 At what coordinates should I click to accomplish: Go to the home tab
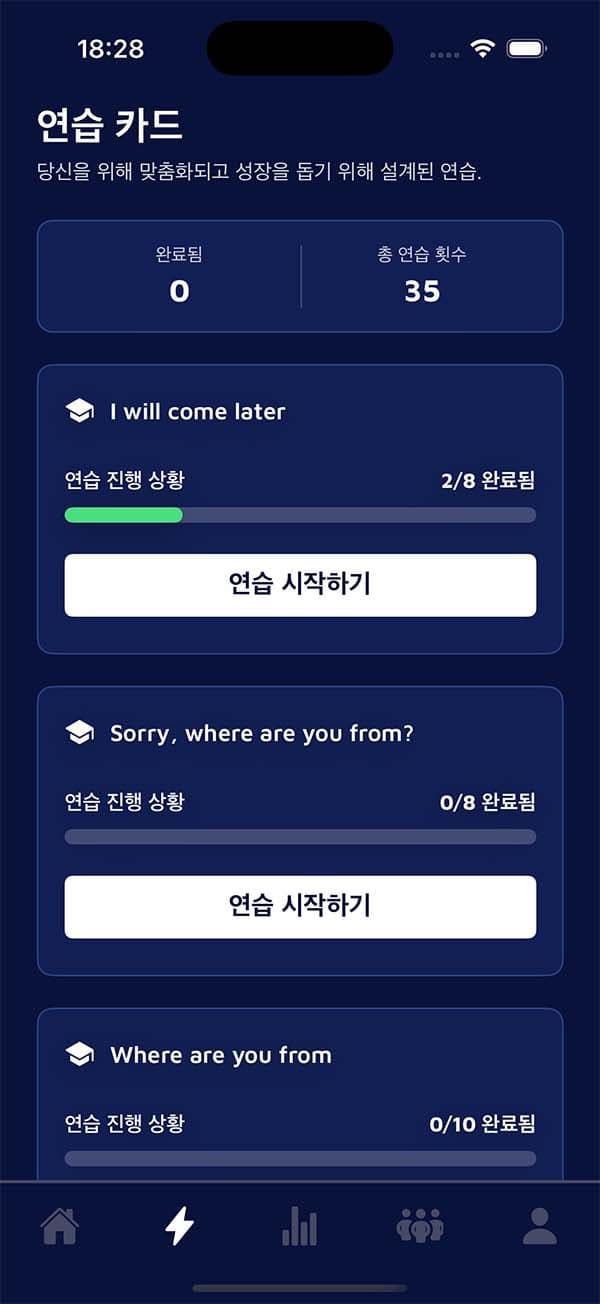pyautogui.click(x=60, y=1226)
